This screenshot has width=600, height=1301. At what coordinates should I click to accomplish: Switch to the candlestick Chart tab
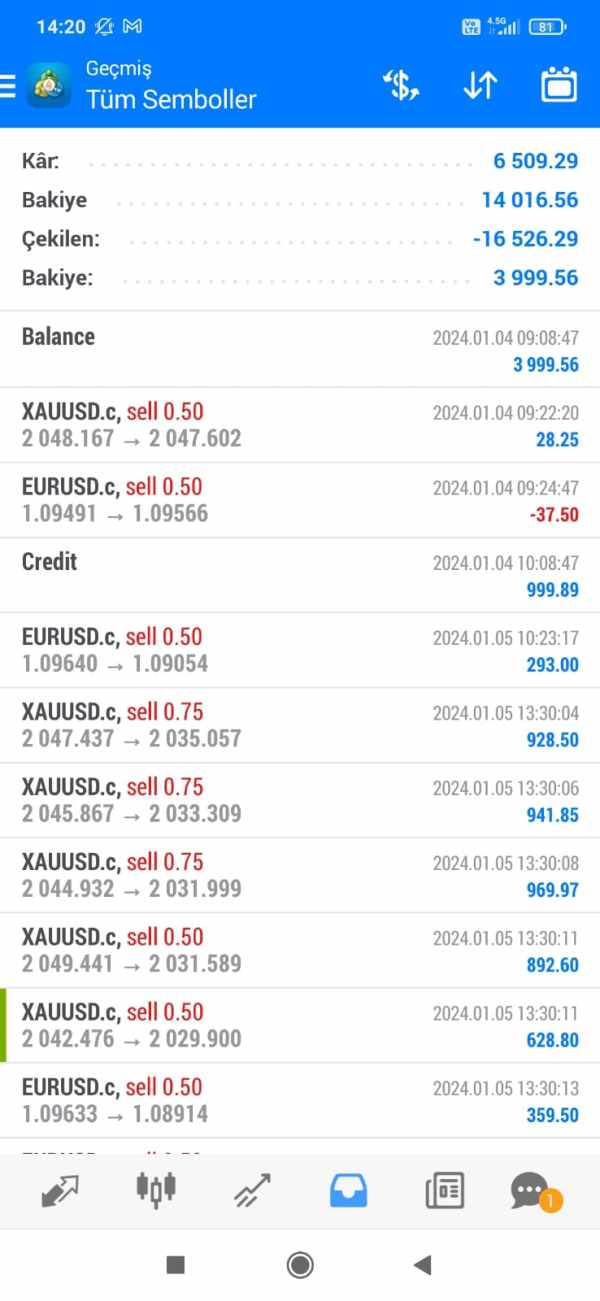click(155, 1188)
